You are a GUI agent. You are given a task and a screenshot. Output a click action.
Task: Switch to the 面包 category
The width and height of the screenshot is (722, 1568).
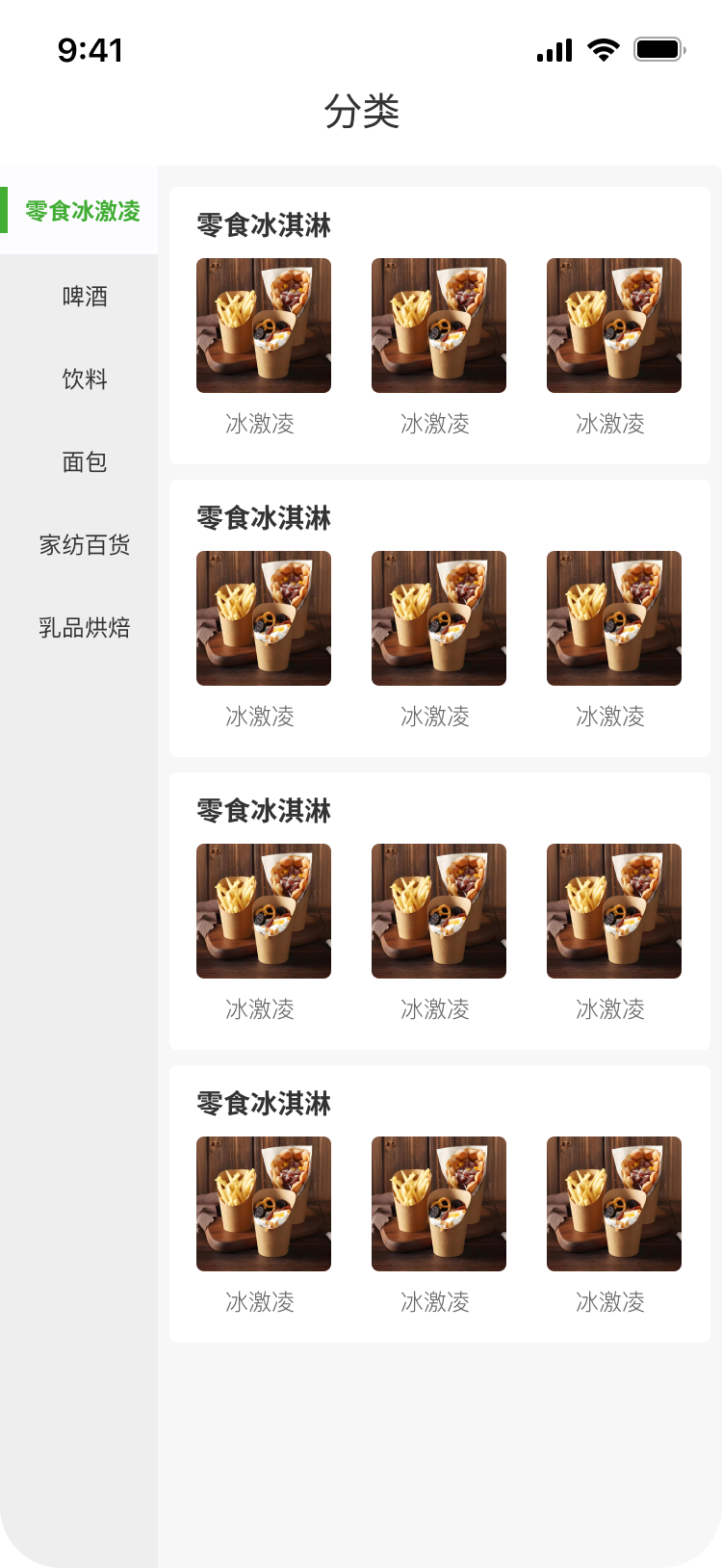click(x=85, y=461)
